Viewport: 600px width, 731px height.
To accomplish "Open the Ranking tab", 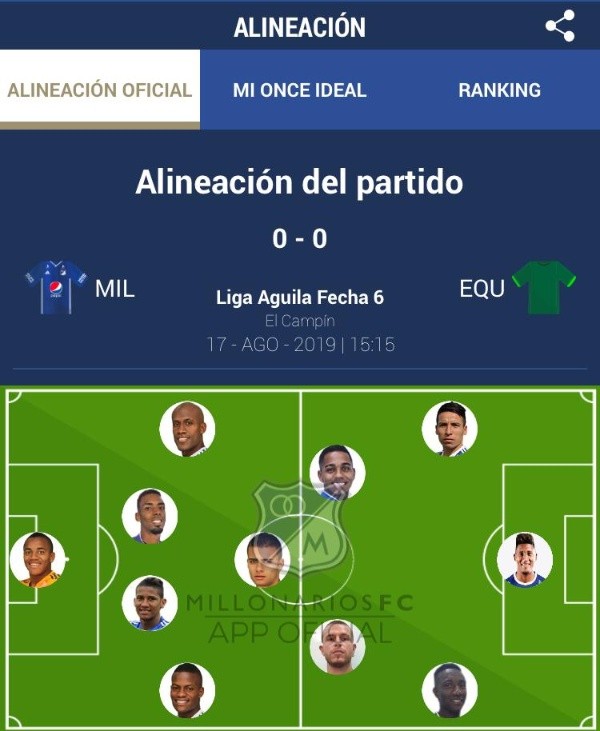I will [499, 90].
